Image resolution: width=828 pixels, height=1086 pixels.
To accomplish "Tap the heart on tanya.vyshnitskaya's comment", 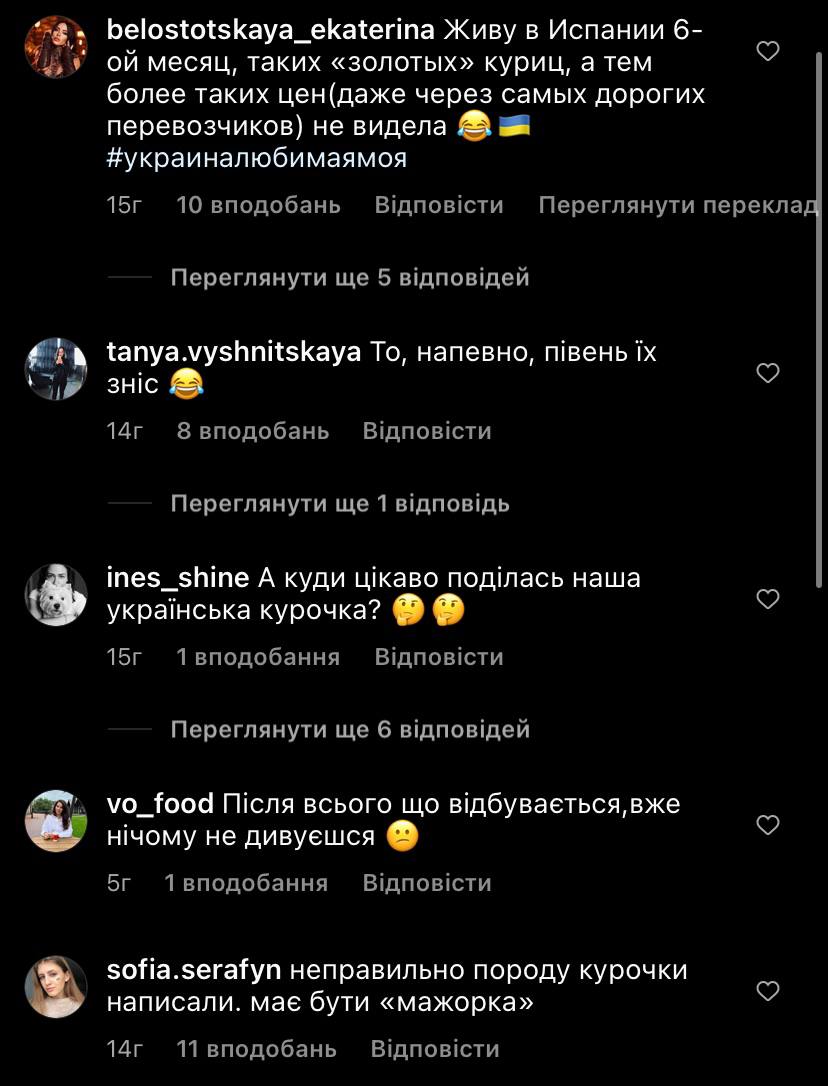I will (x=768, y=373).
